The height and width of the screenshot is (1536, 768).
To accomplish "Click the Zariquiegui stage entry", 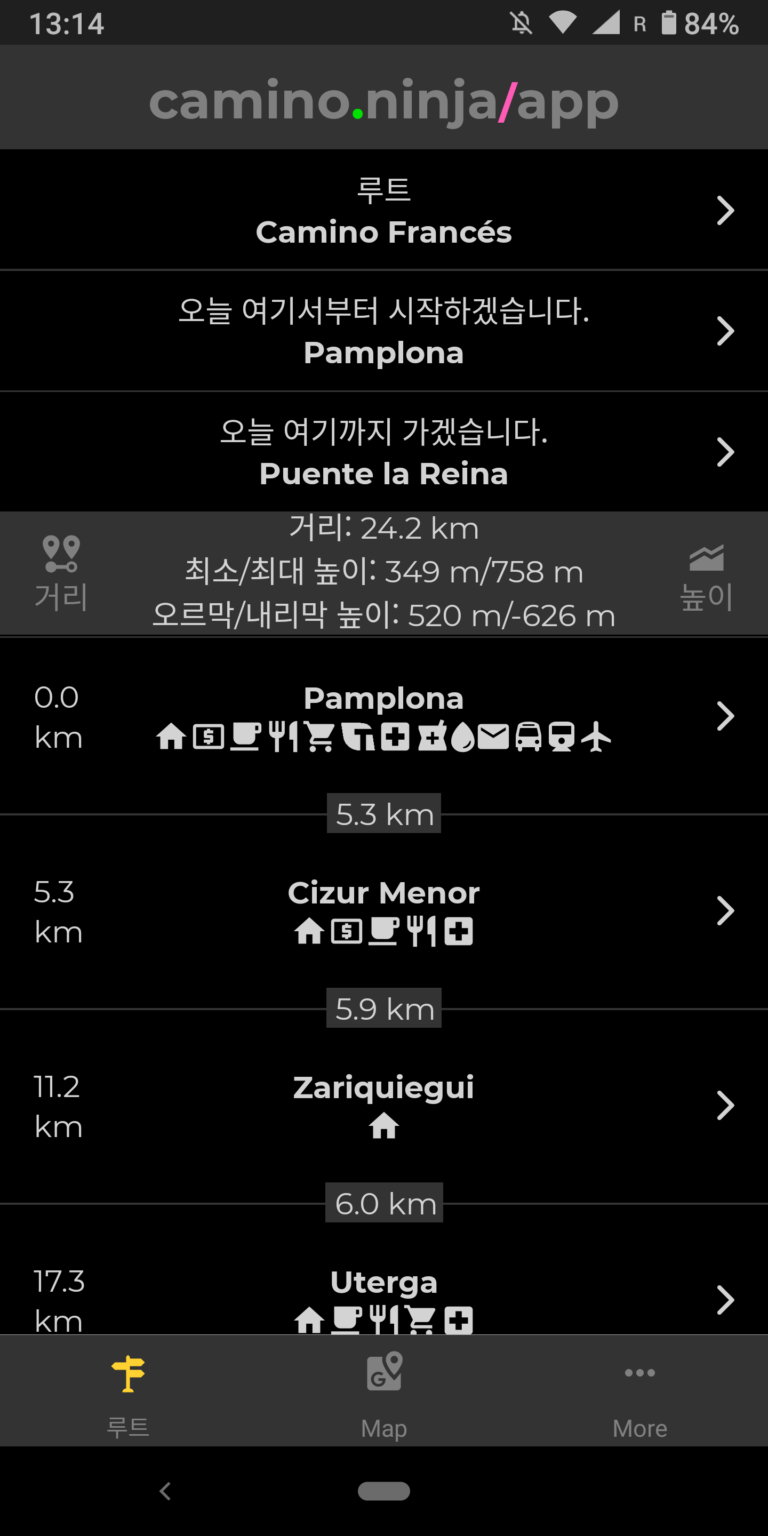I will 384,1105.
